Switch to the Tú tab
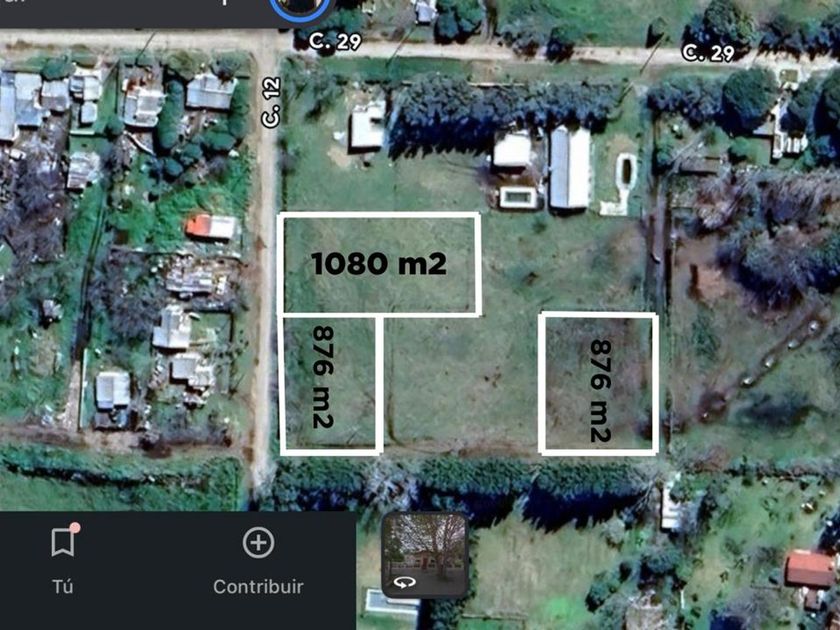 coord(63,560)
